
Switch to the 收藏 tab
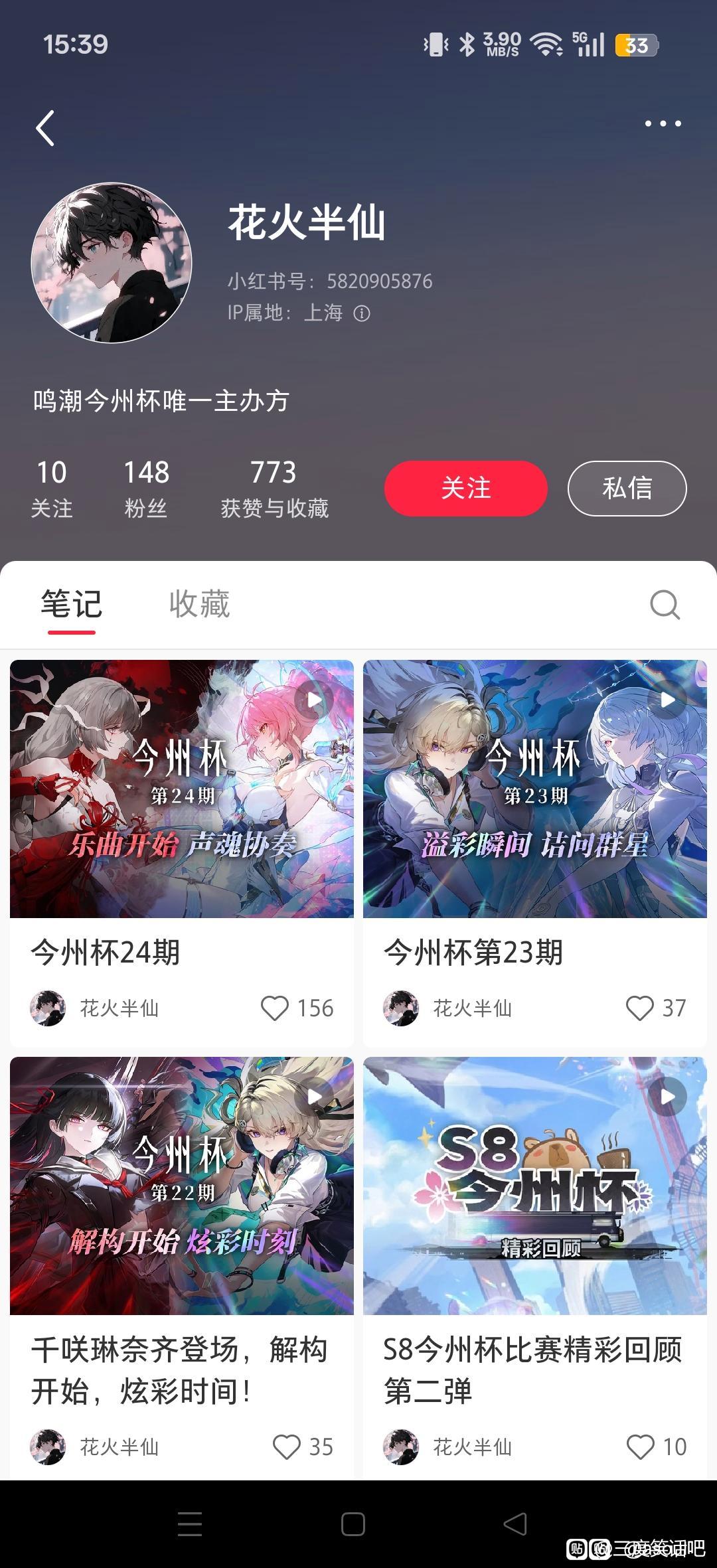click(199, 604)
